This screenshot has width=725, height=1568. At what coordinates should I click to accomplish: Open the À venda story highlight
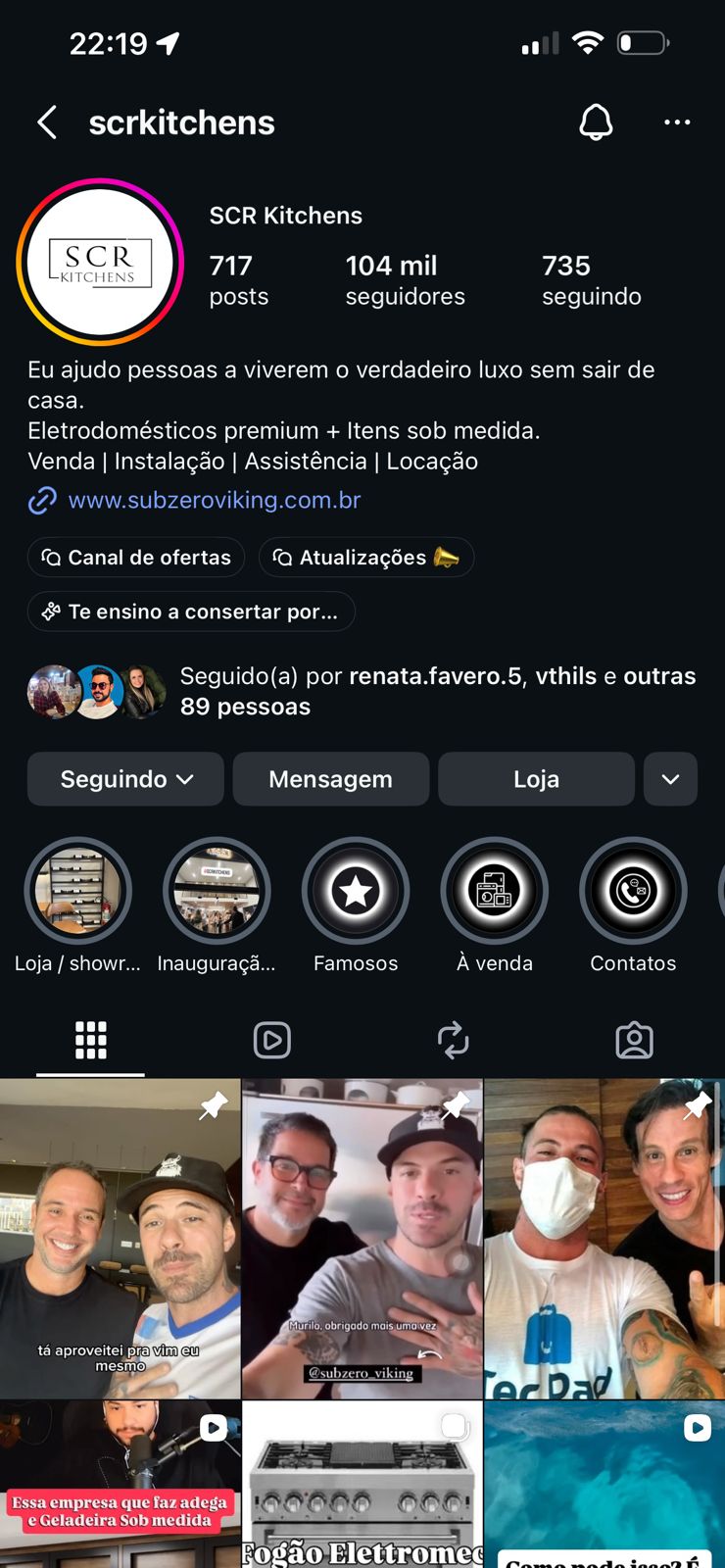coord(495,891)
